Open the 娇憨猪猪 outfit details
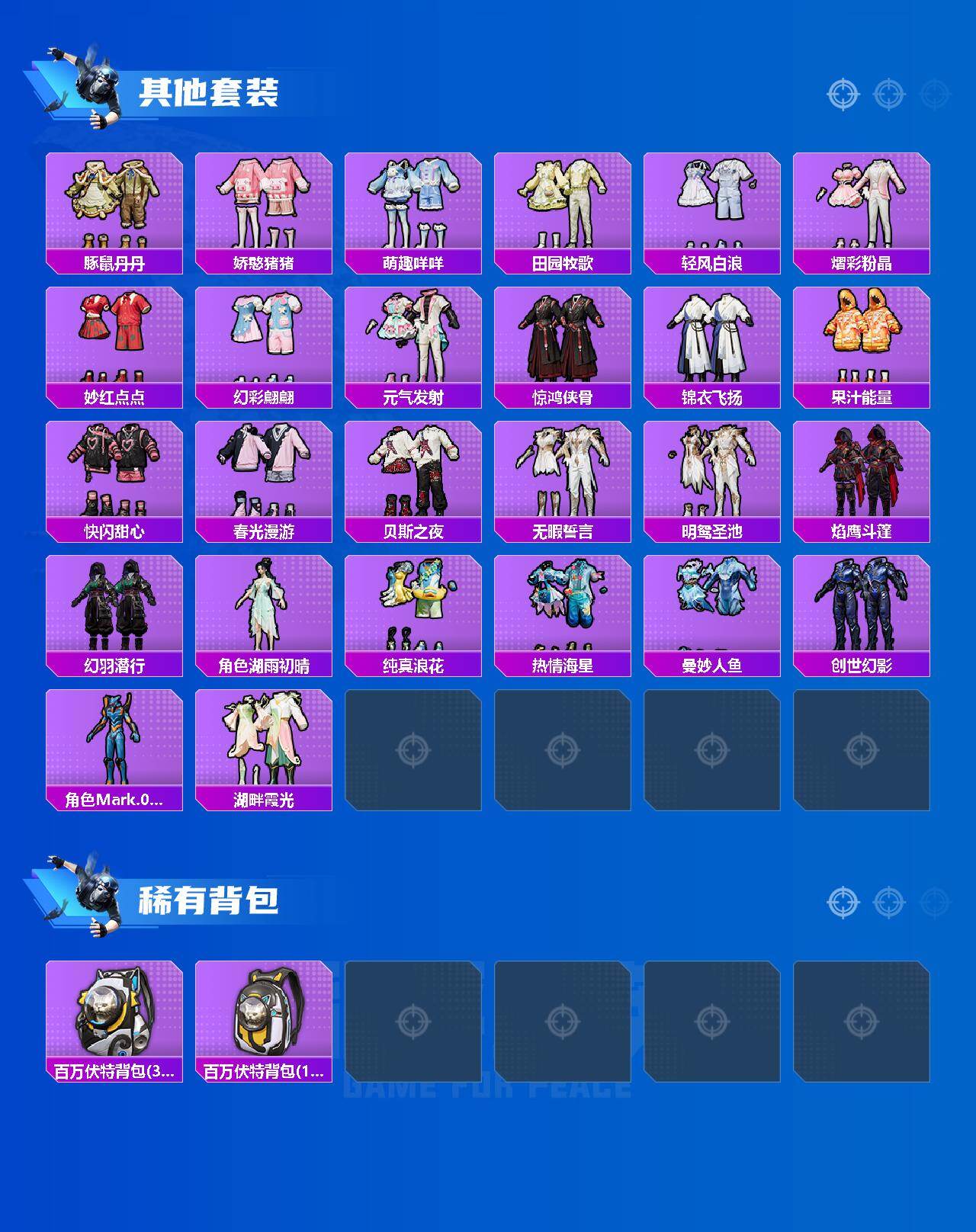Viewport: 976px width, 1232px height. point(263,210)
